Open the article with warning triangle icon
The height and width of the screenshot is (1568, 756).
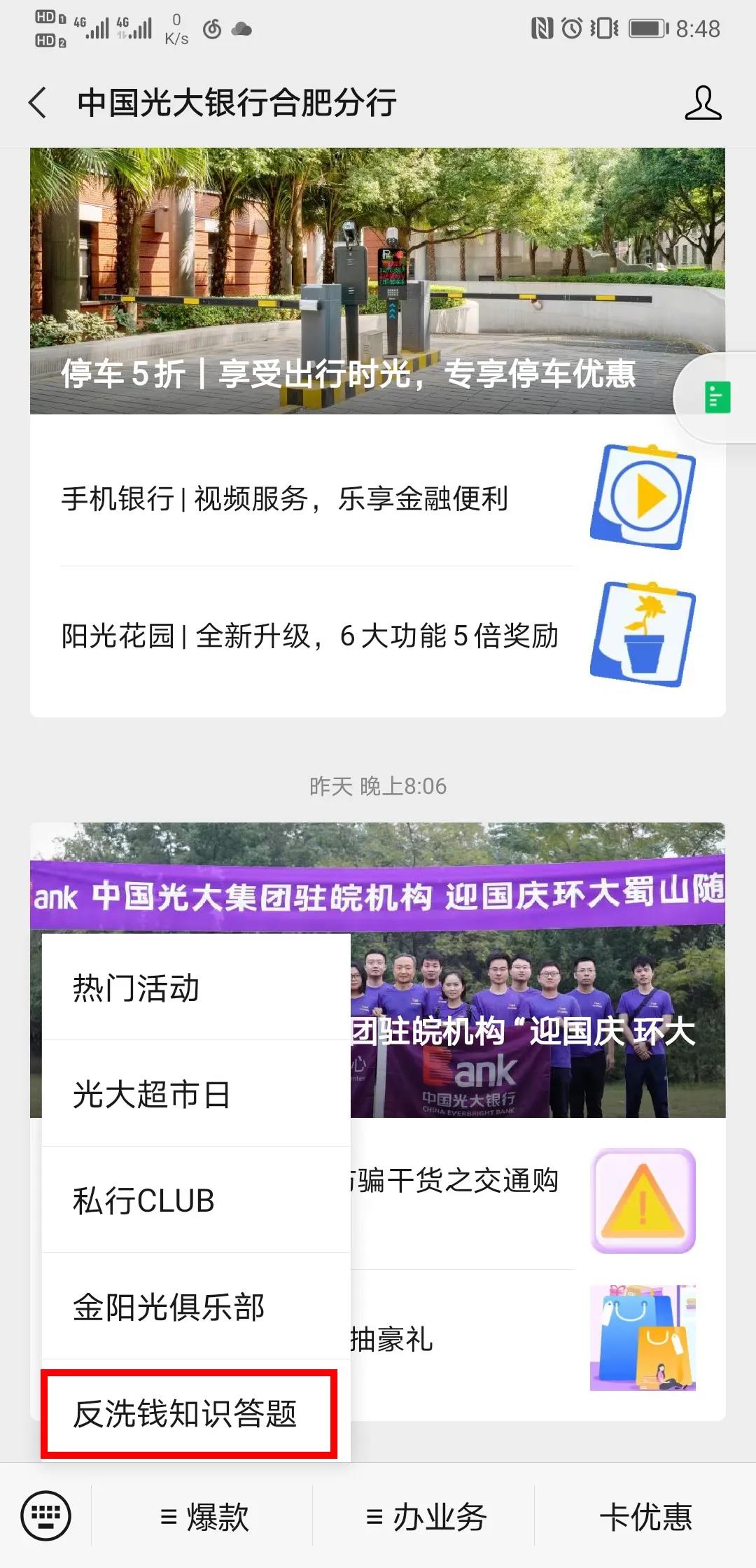[538, 1200]
